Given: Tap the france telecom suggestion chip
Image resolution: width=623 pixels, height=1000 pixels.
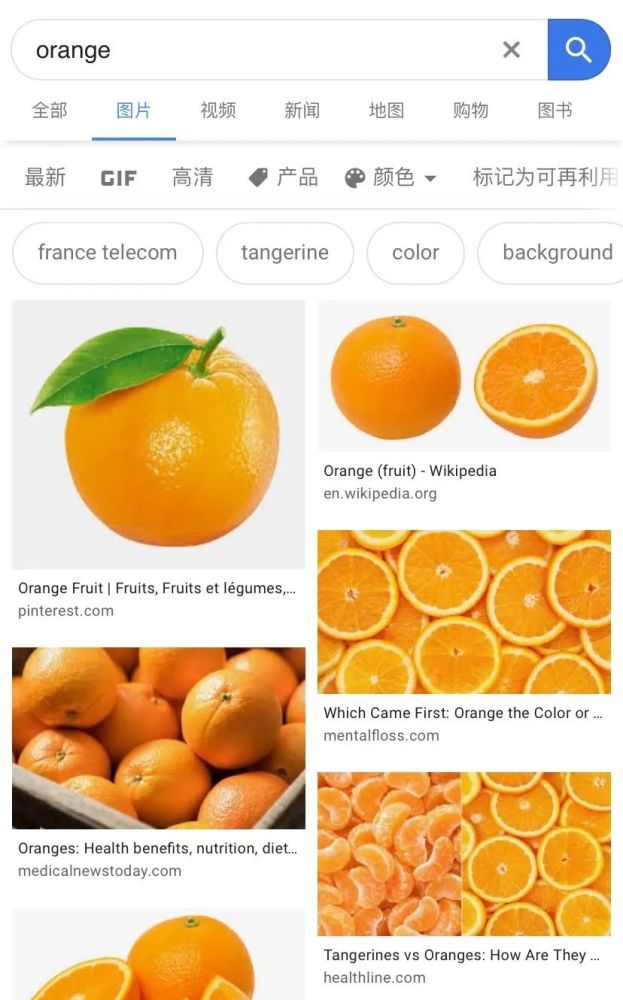Looking at the screenshot, I should coord(107,253).
